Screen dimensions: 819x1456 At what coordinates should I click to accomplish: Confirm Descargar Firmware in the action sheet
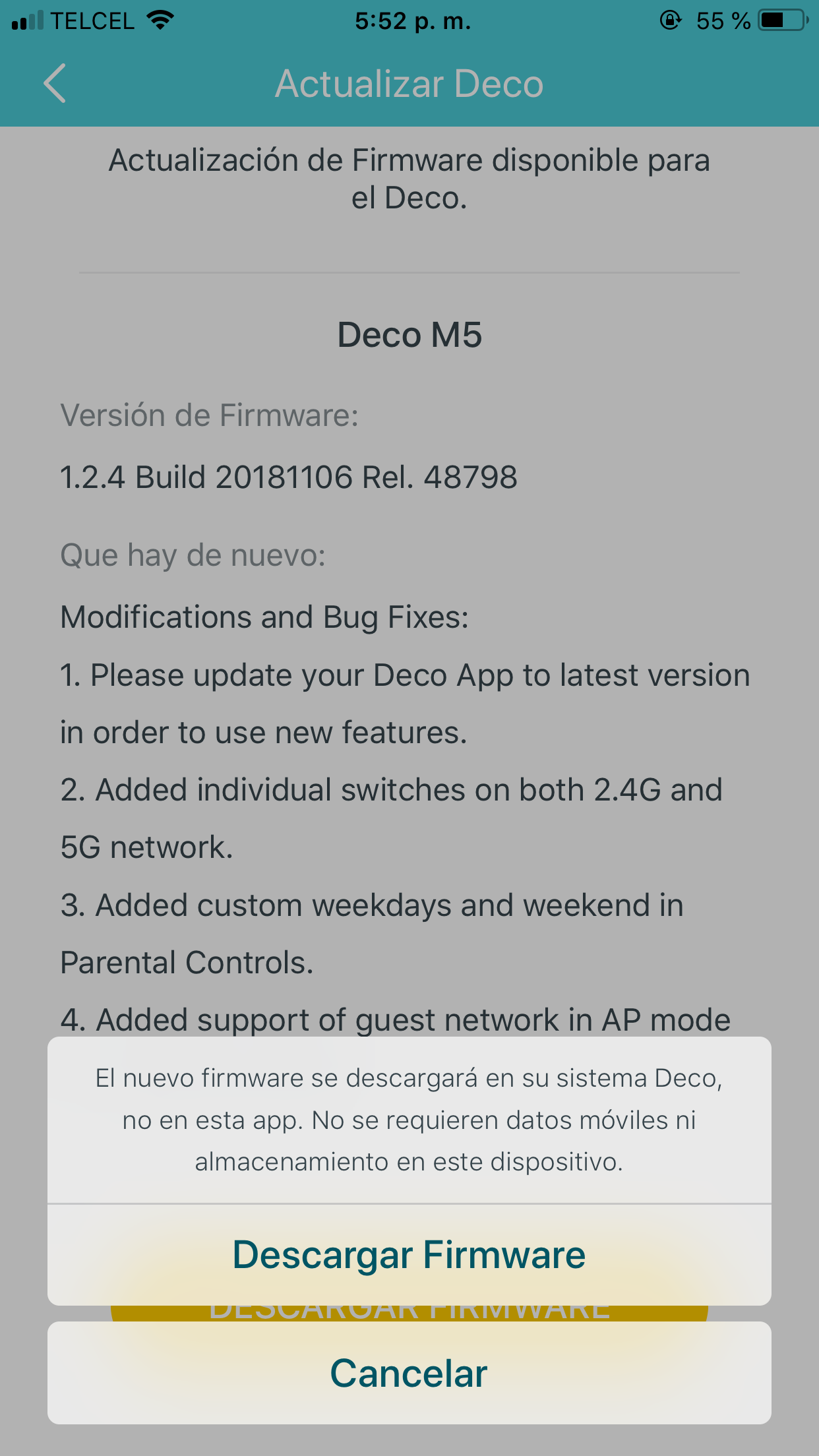[x=409, y=1254]
